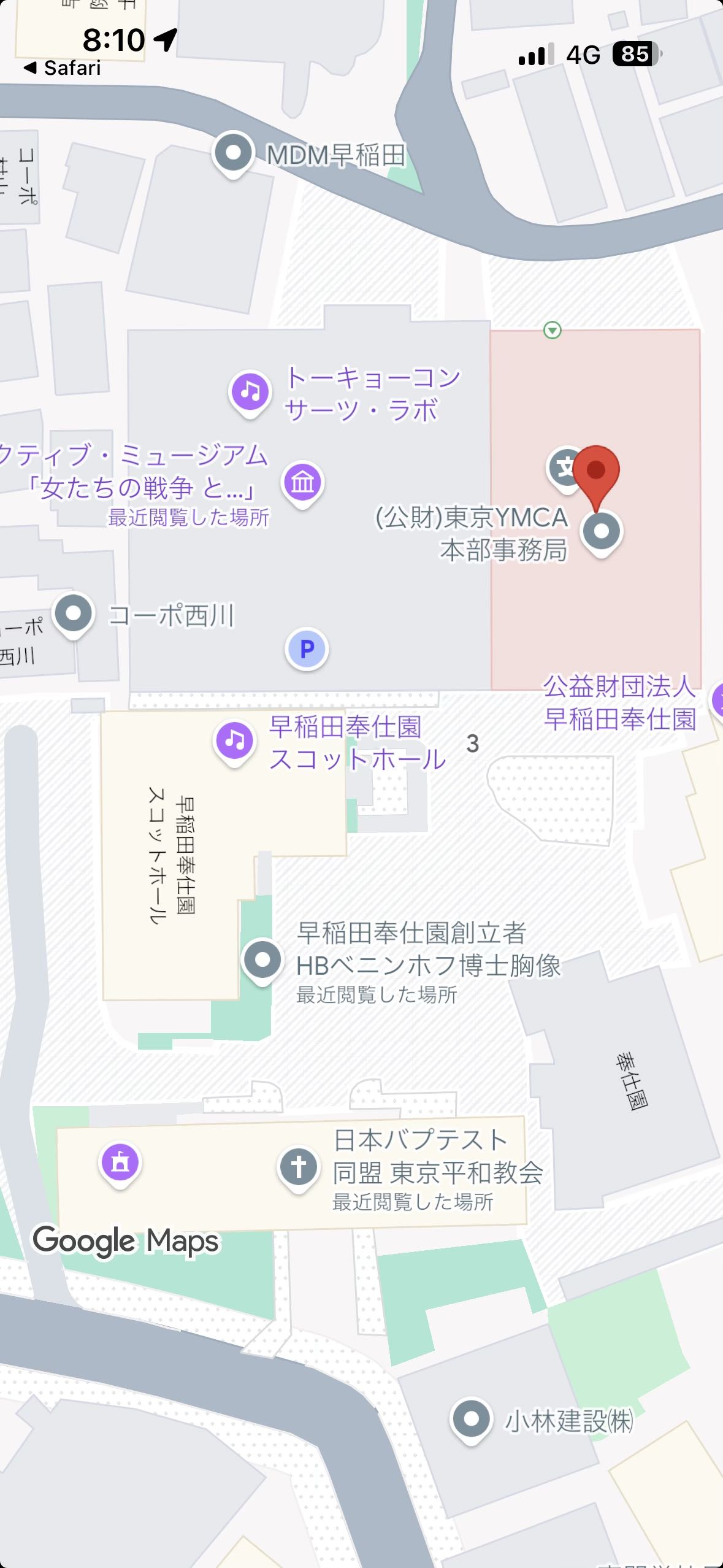723x1568 pixels.
Task: Tap the purple castle landmark pin
Action: (120, 1162)
